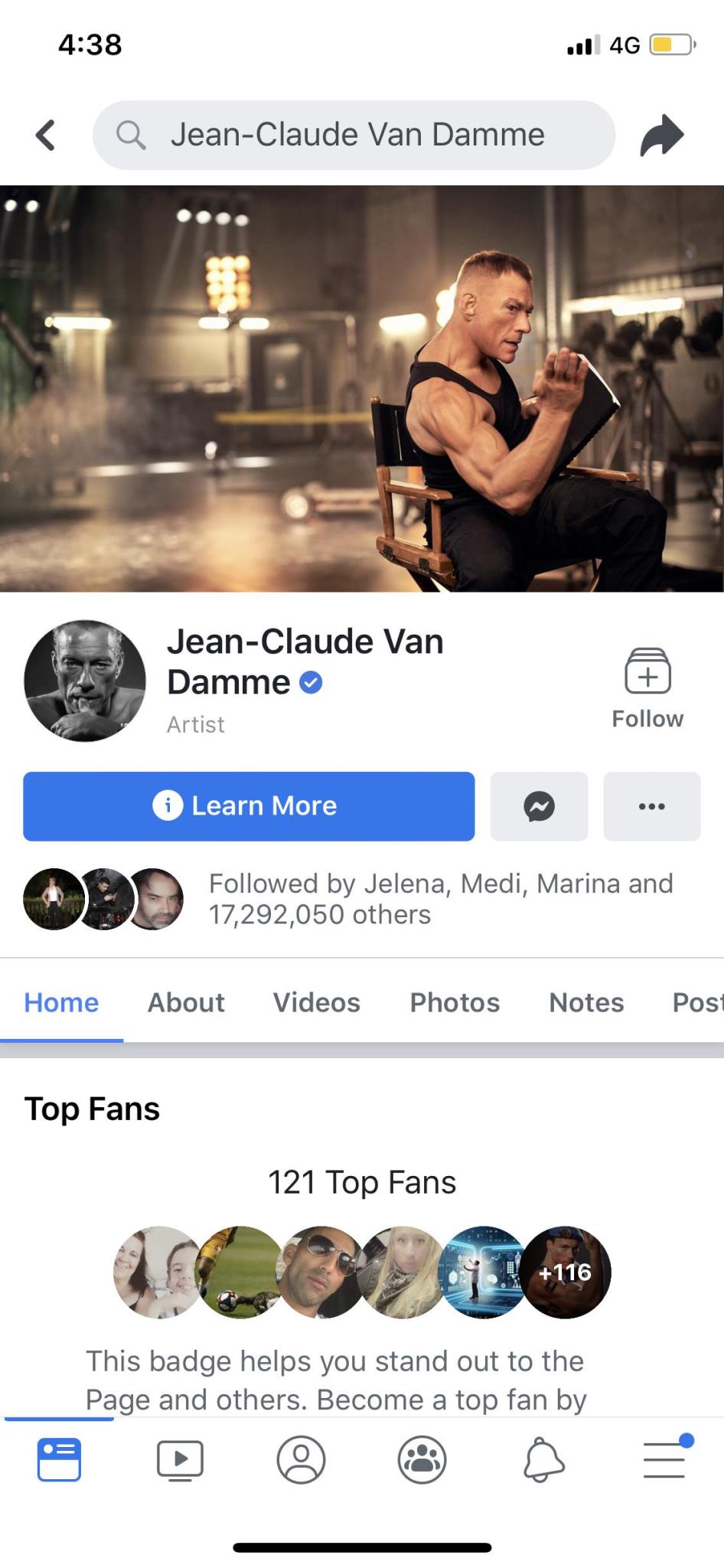Follow Jean-Claude Van Damme's page
This screenshot has height=1568, width=724.
point(647,688)
